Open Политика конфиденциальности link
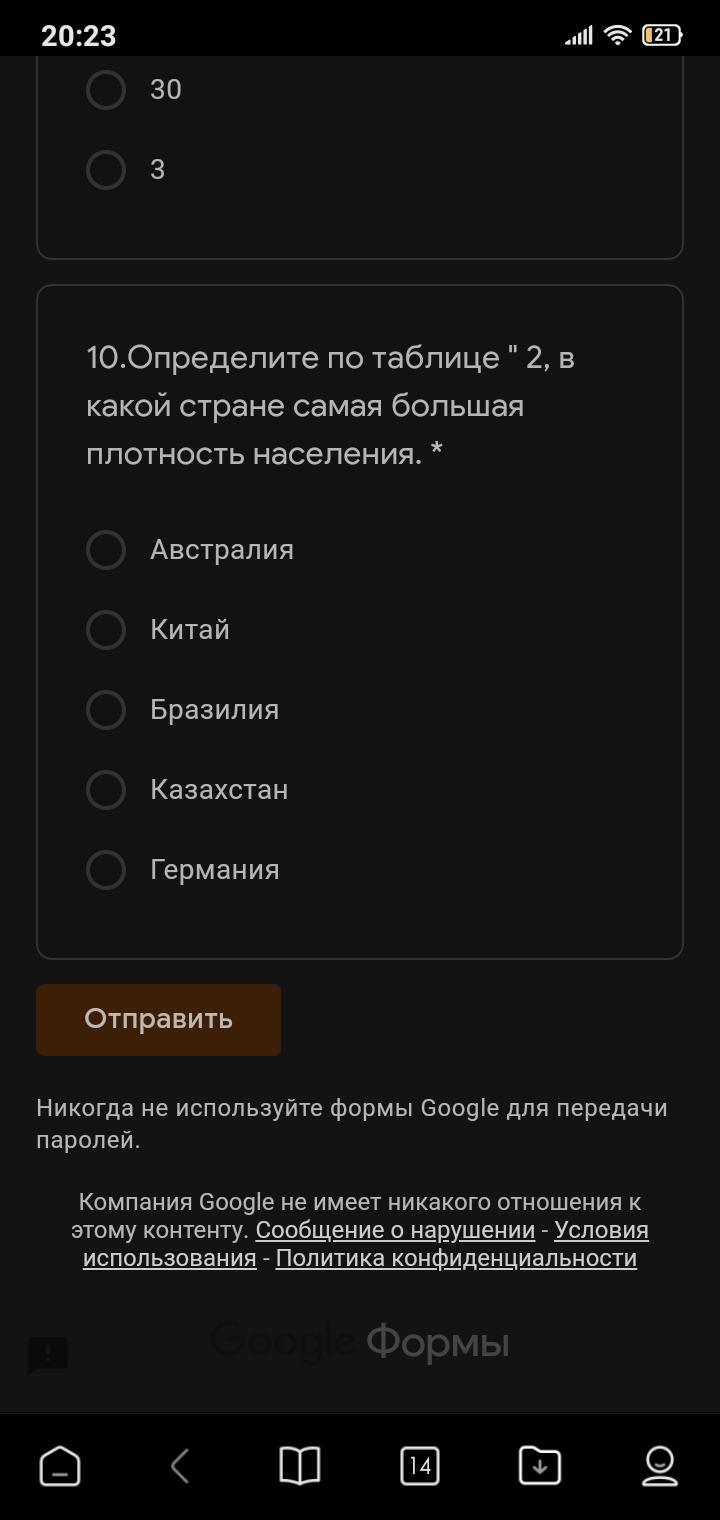720x1520 pixels. point(456,1258)
